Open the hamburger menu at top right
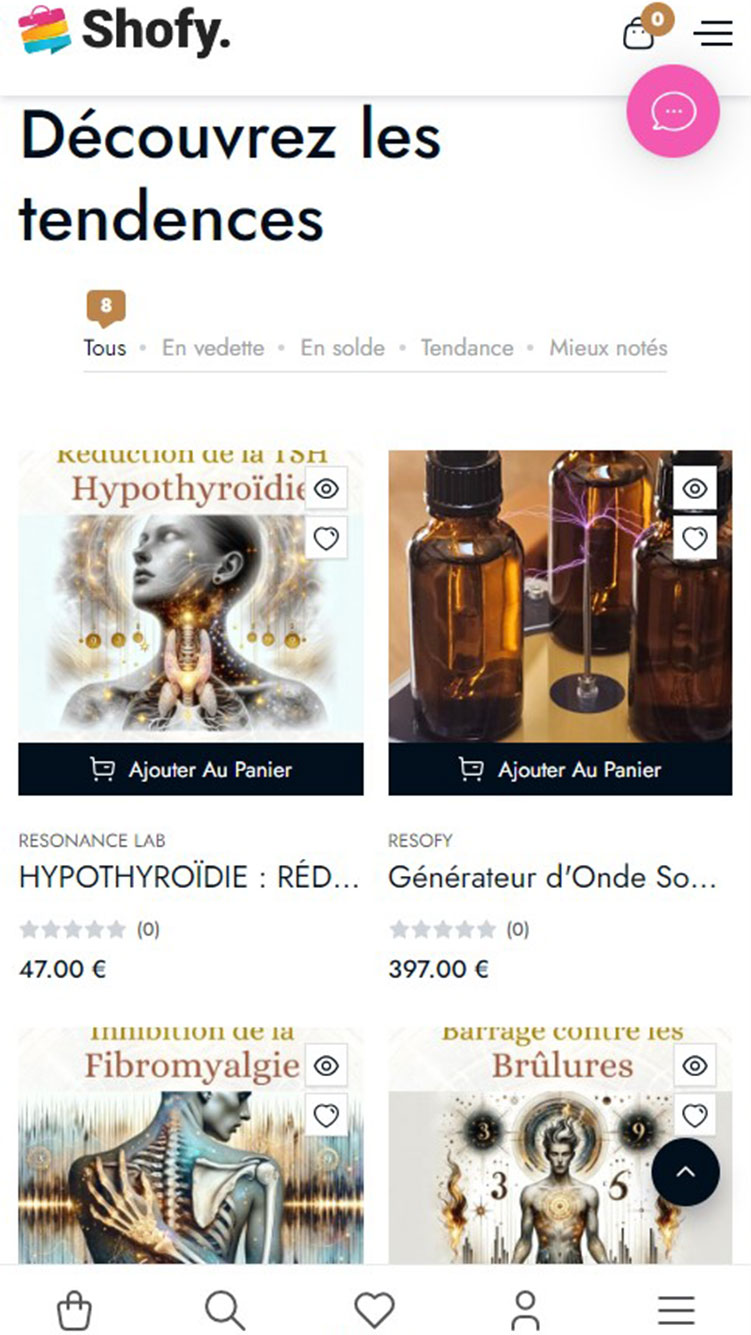This screenshot has width=751, height=1335. 714,34
